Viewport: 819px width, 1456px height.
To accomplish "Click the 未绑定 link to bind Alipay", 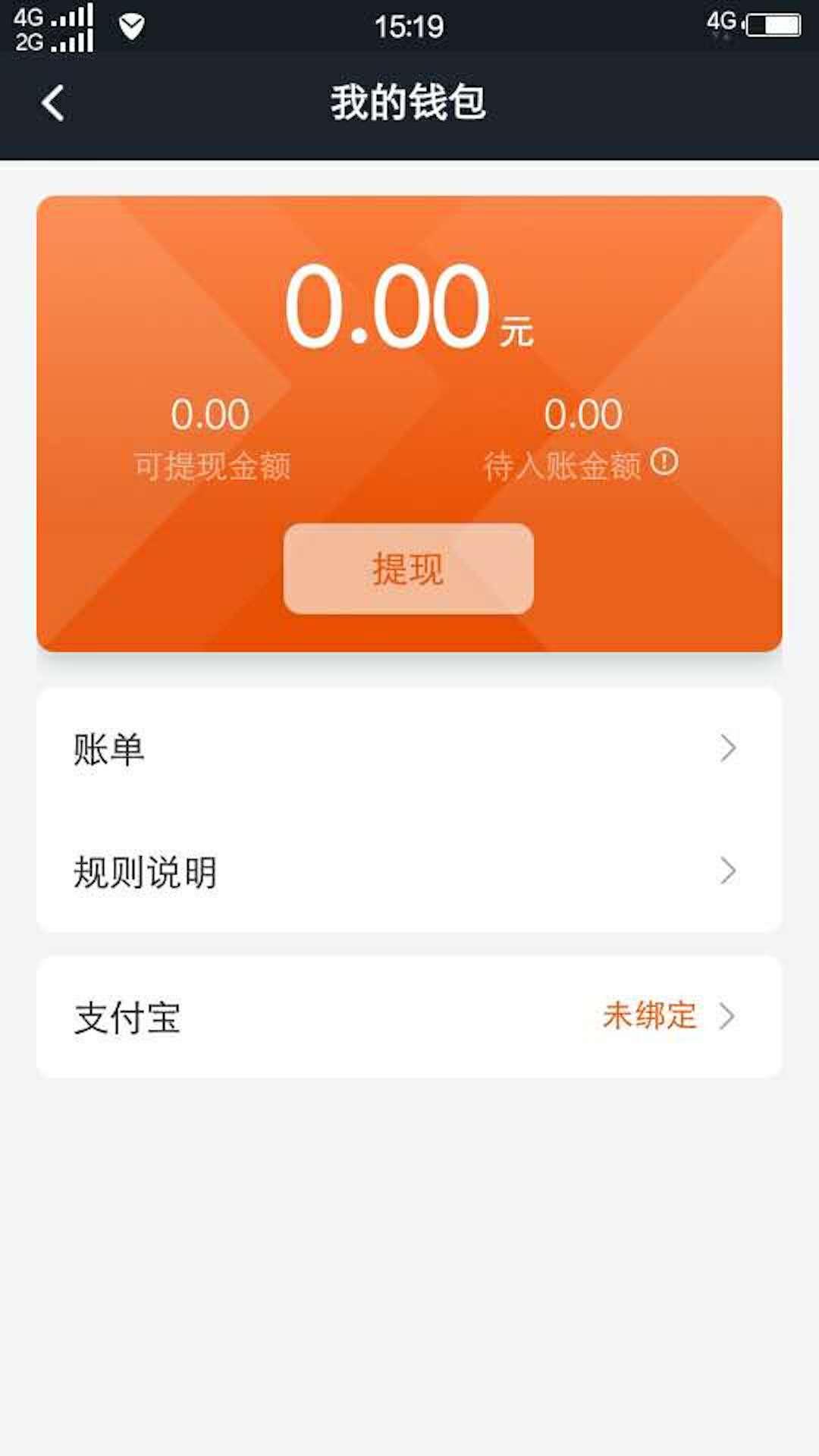I will [648, 1016].
